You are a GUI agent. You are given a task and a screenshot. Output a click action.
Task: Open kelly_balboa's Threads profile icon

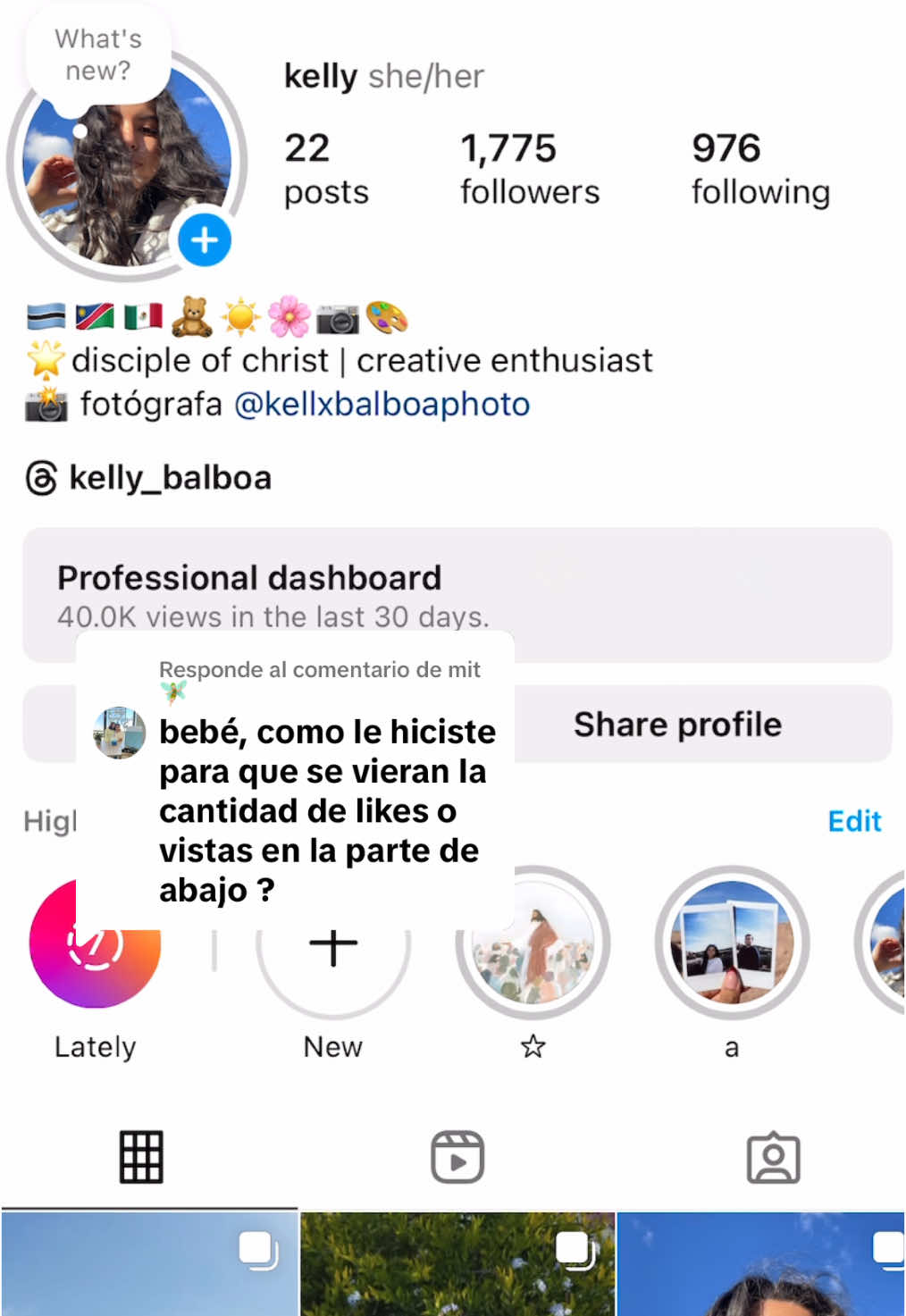click(x=40, y=476)
